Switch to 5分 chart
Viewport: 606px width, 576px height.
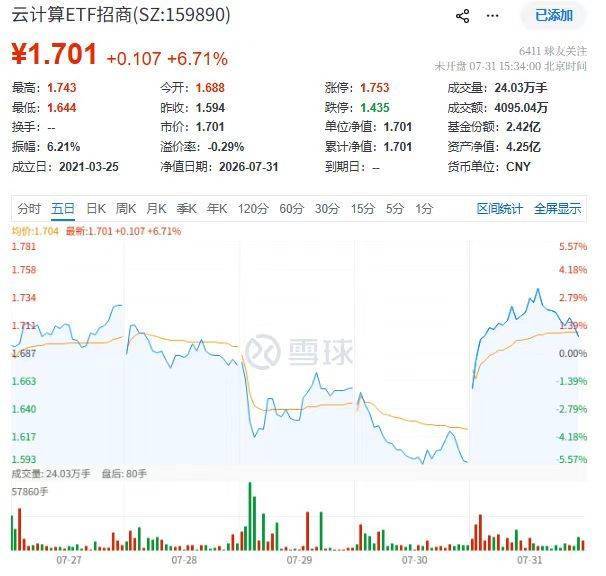click(x=395, y=209)
